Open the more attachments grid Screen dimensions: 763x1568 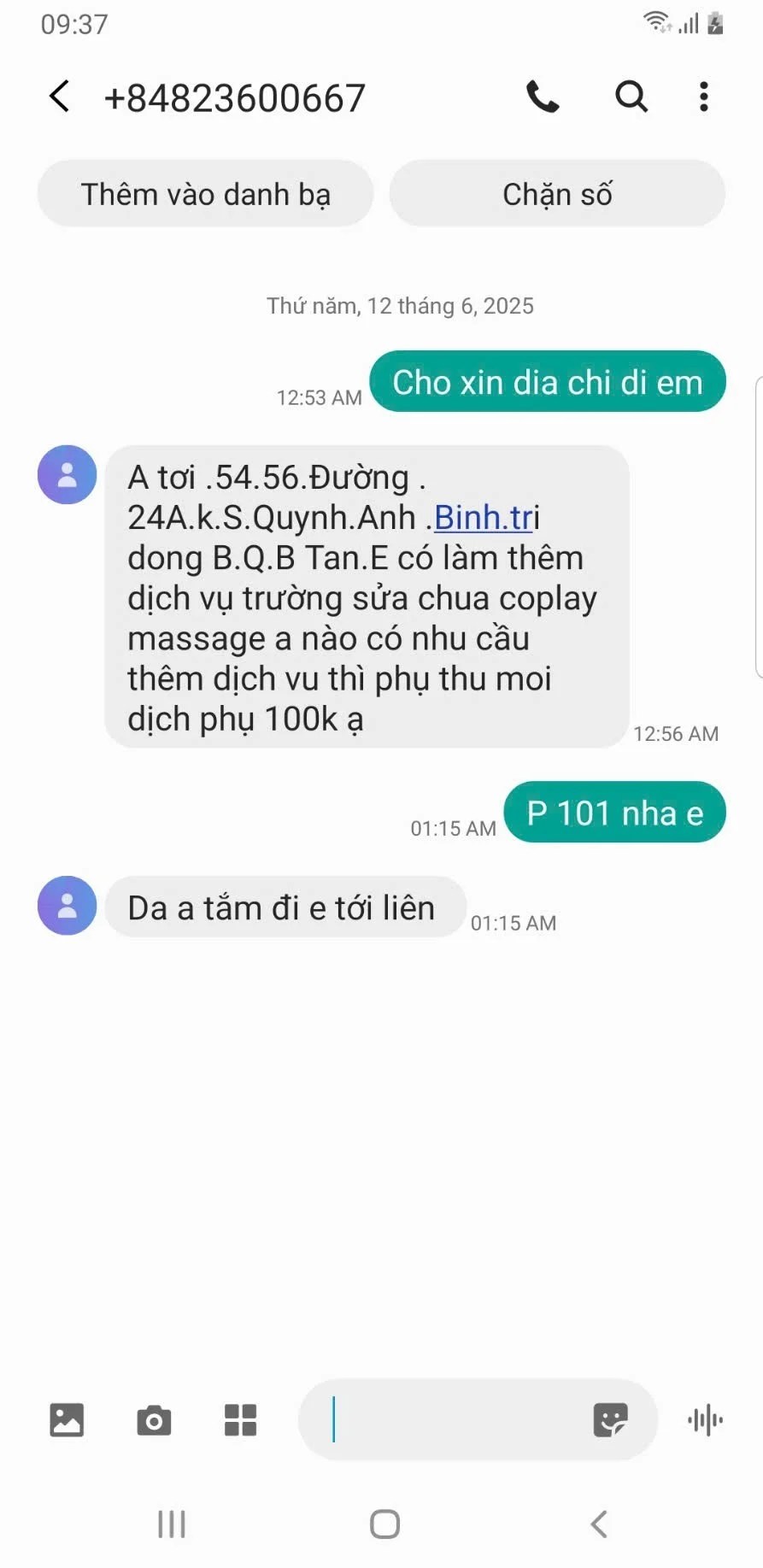coord(240,1420)
